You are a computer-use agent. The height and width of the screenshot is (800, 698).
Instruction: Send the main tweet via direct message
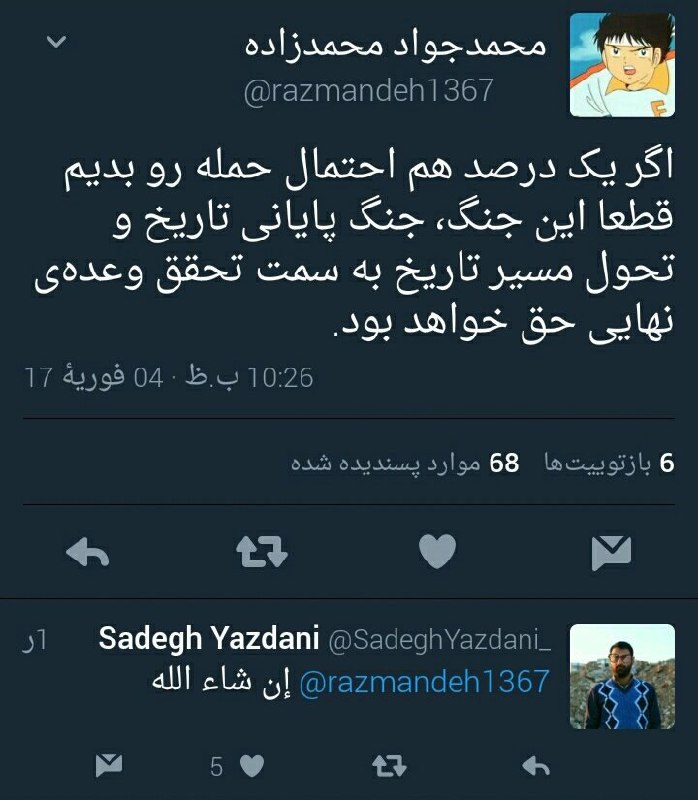611,550
